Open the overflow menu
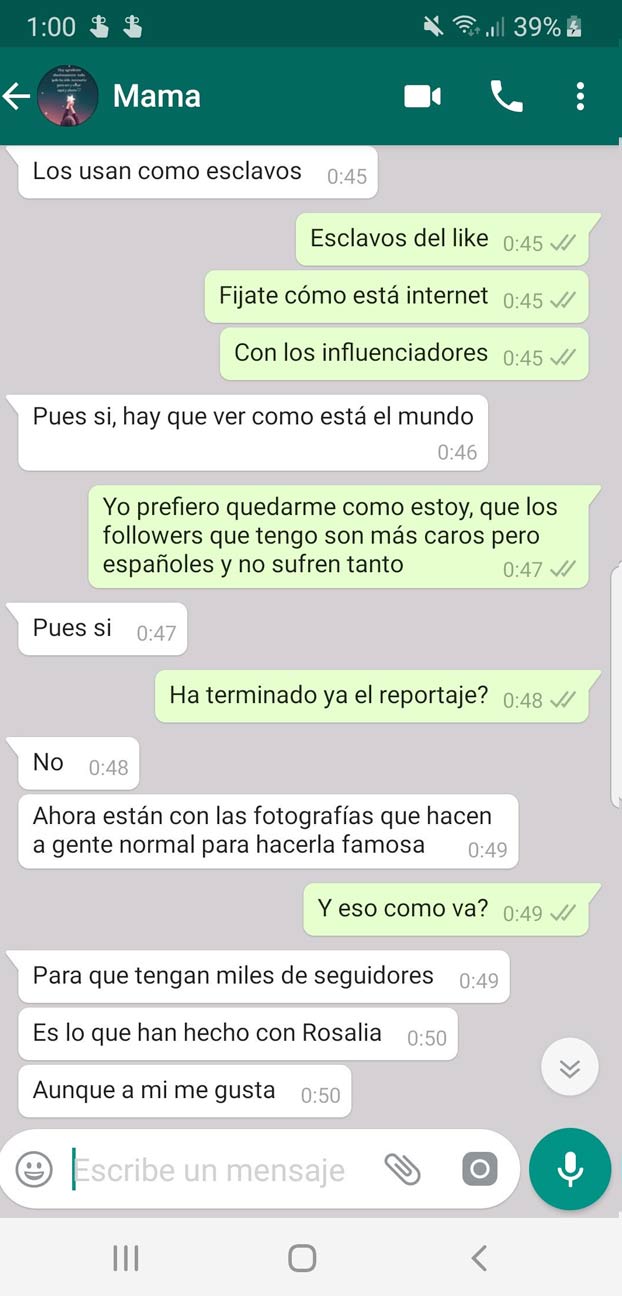Screen dimensions: 622x1296 coord(580,96)
